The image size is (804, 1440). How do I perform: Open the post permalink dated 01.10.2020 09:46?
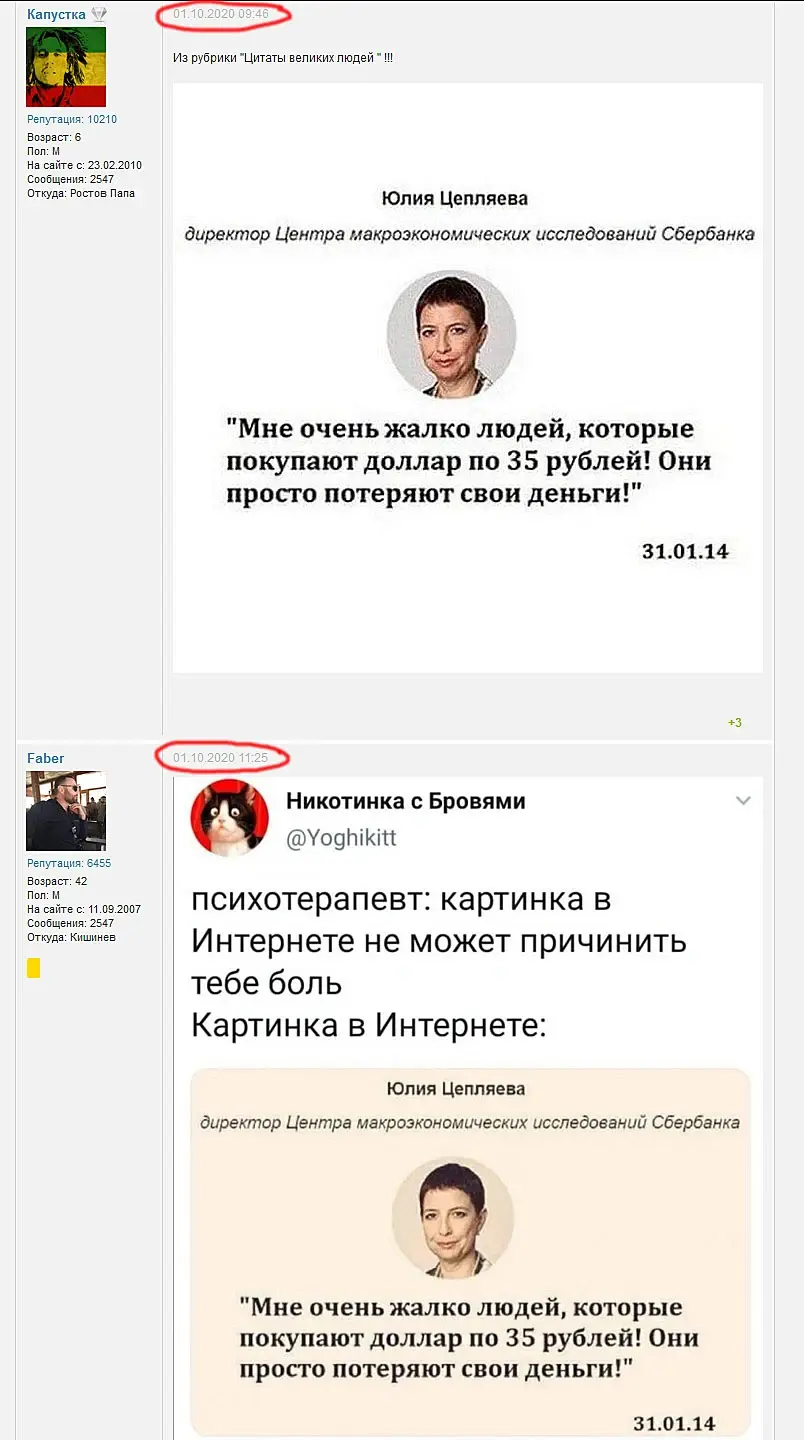(x=221, y=14)
